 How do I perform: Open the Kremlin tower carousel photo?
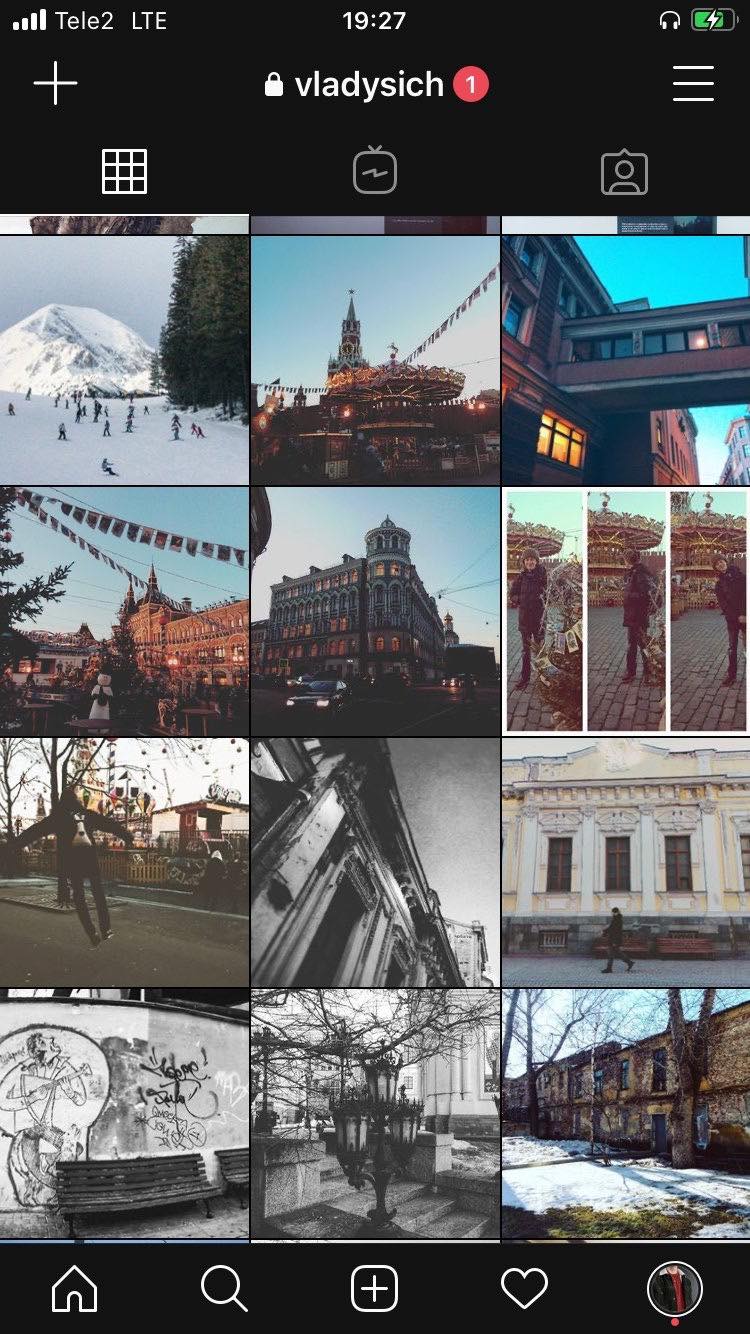click(x=375, y=360)
